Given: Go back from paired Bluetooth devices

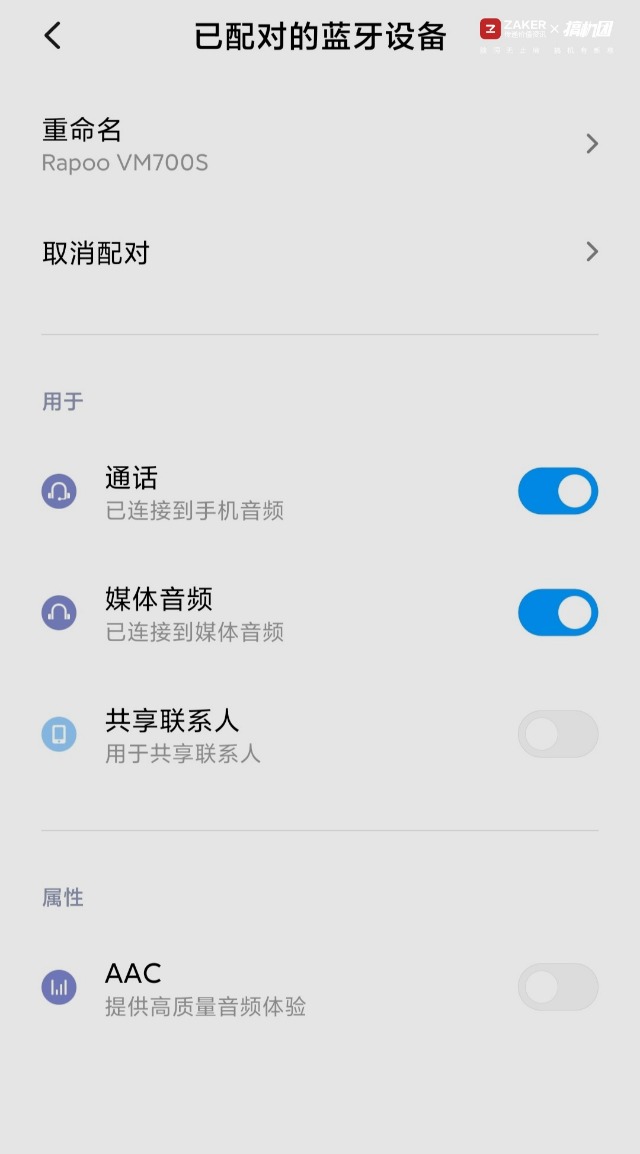Looking at the screenshot, I should (x=52, y=35).
